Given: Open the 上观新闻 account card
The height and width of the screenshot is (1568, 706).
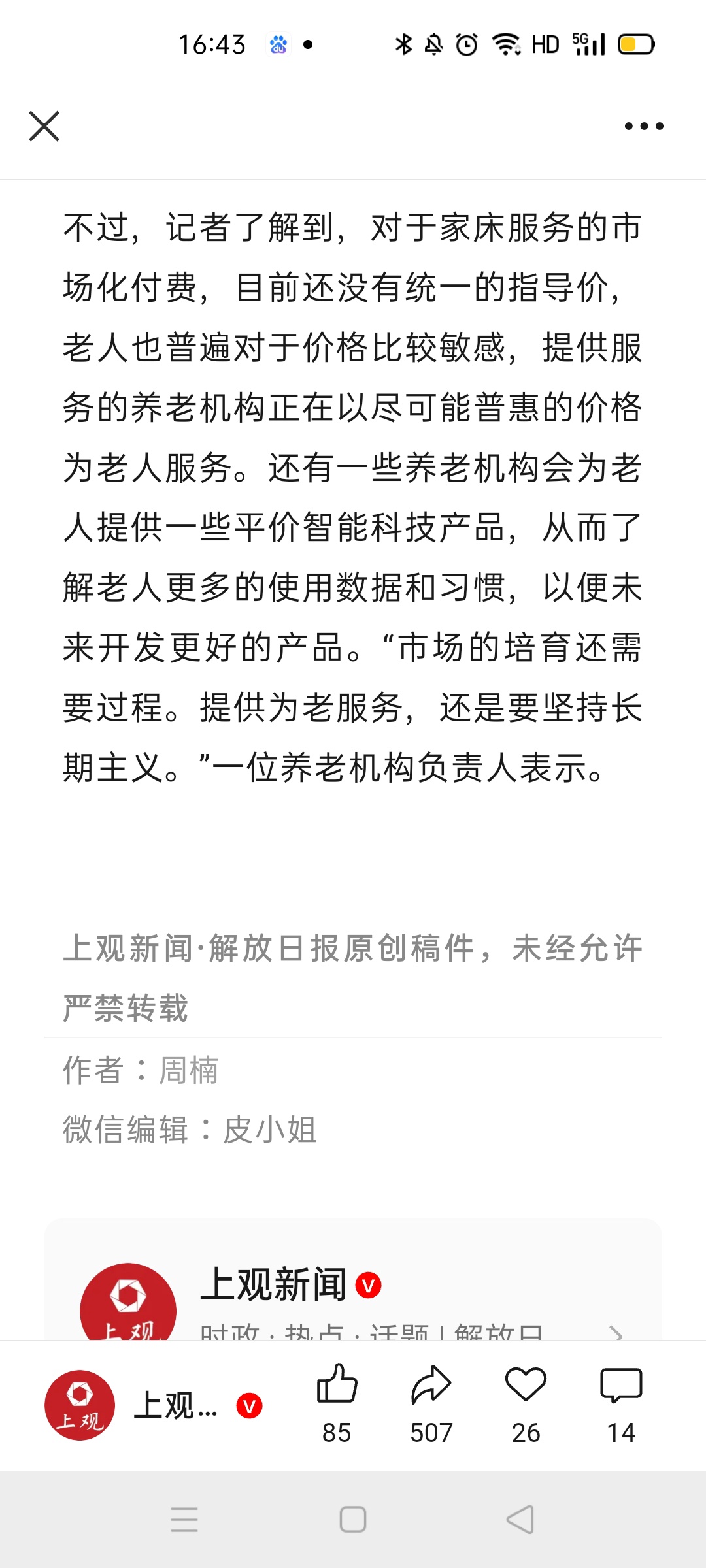Looking at the screenshot, I should point(353,1281).
